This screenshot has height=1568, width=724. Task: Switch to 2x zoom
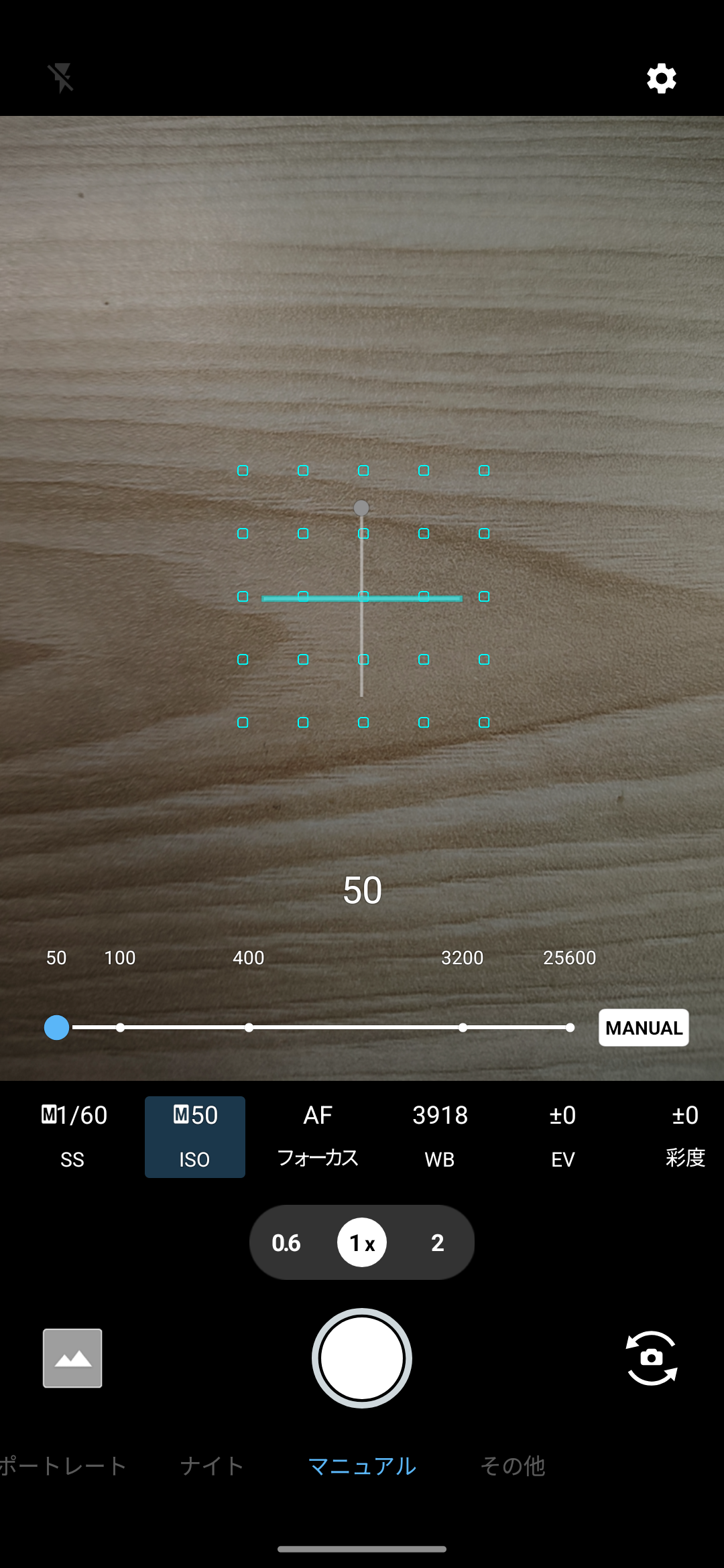[437, 1243]
